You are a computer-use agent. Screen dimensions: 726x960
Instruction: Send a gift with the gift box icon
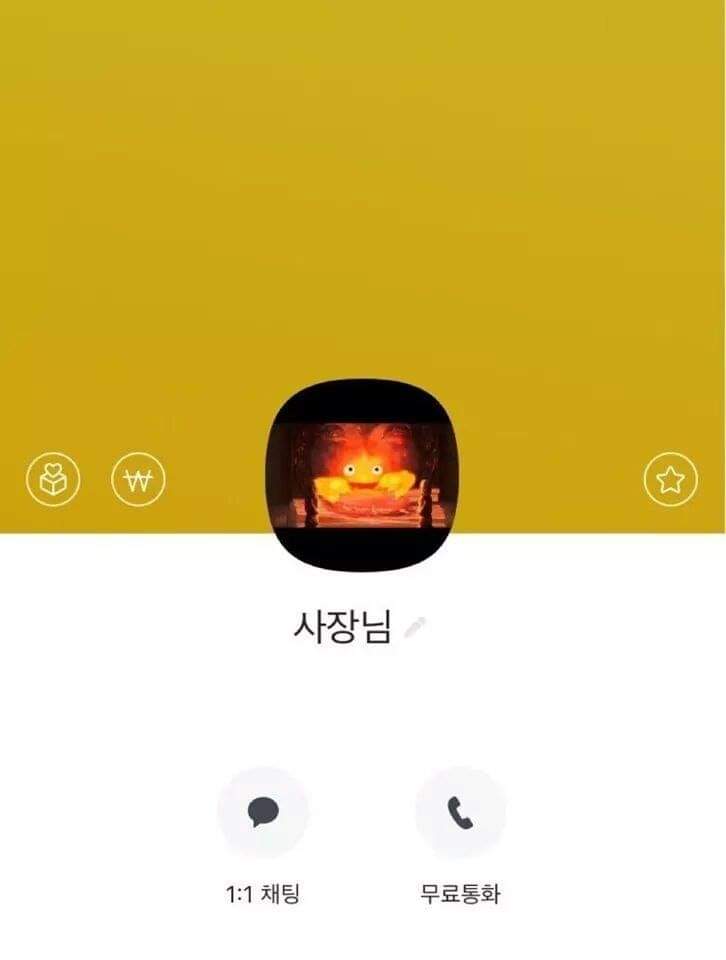click(53, 479)
